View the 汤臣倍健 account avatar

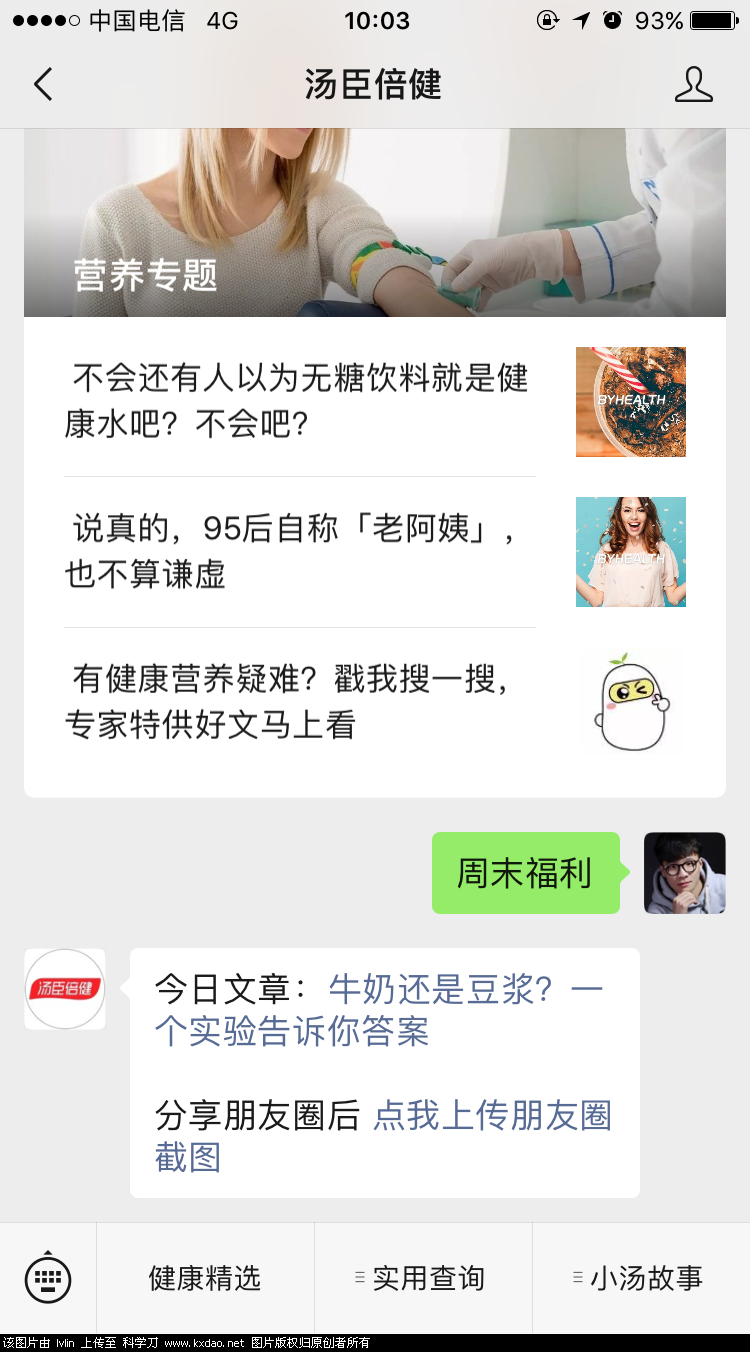65,989
